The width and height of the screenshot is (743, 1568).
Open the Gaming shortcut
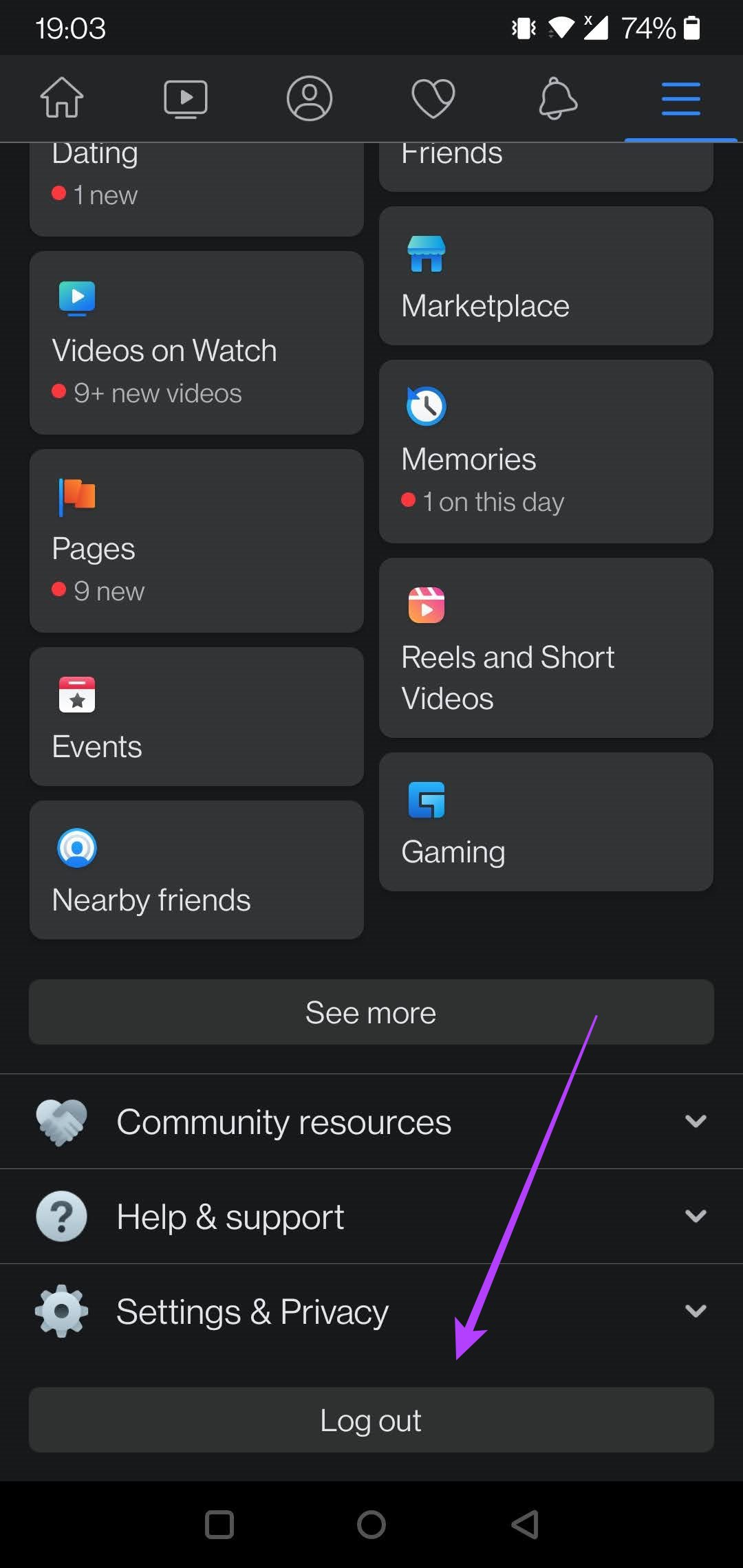546,822
